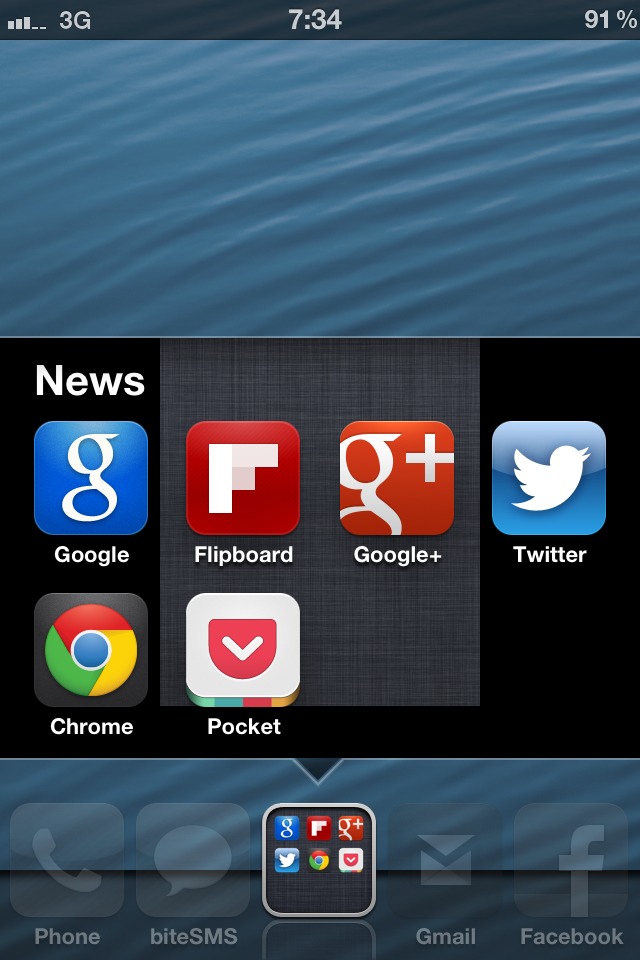Open the Chrome browser
640x960 pixels.
tap(91, 650)
